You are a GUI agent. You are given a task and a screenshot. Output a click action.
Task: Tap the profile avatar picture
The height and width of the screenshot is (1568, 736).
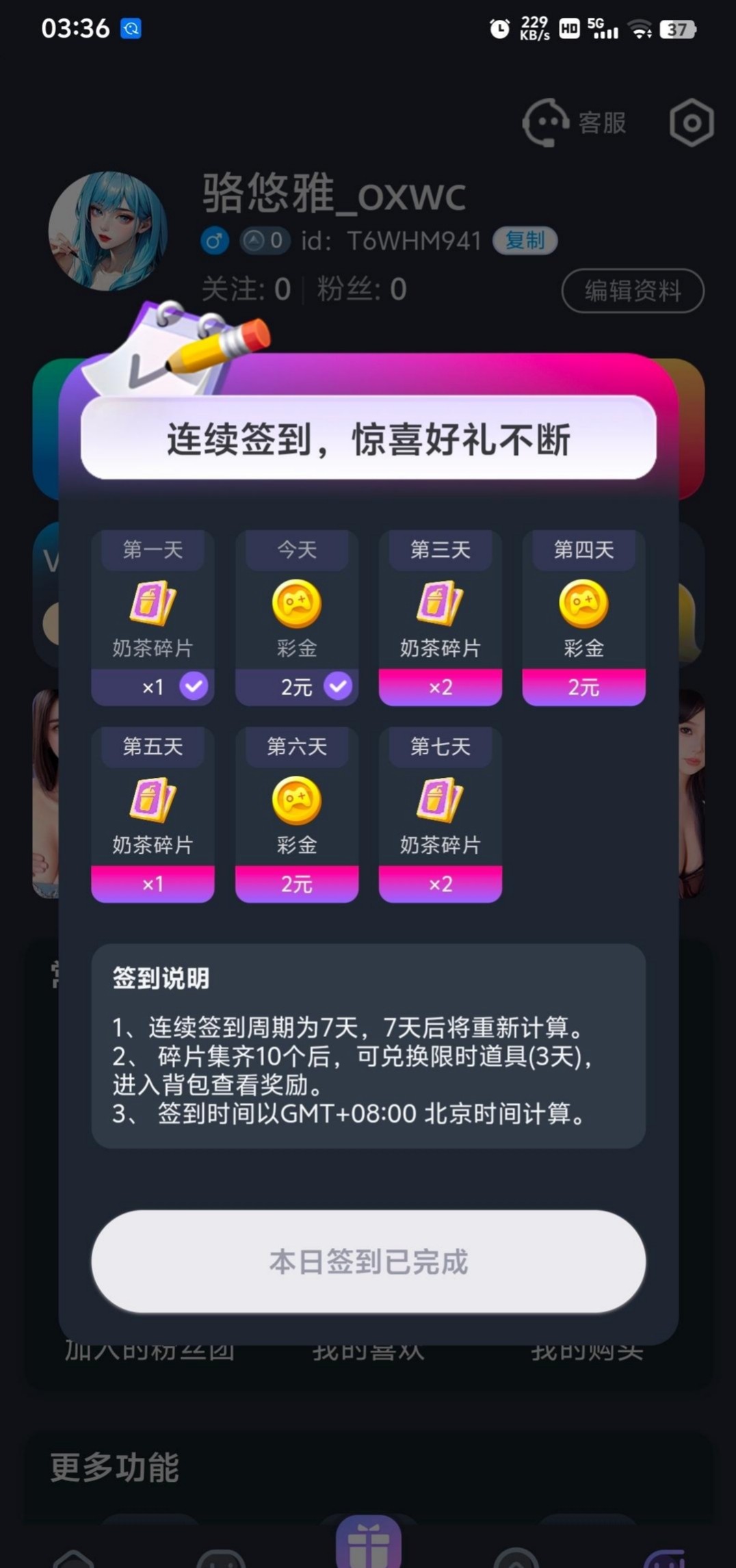click(x=108, y=231)
